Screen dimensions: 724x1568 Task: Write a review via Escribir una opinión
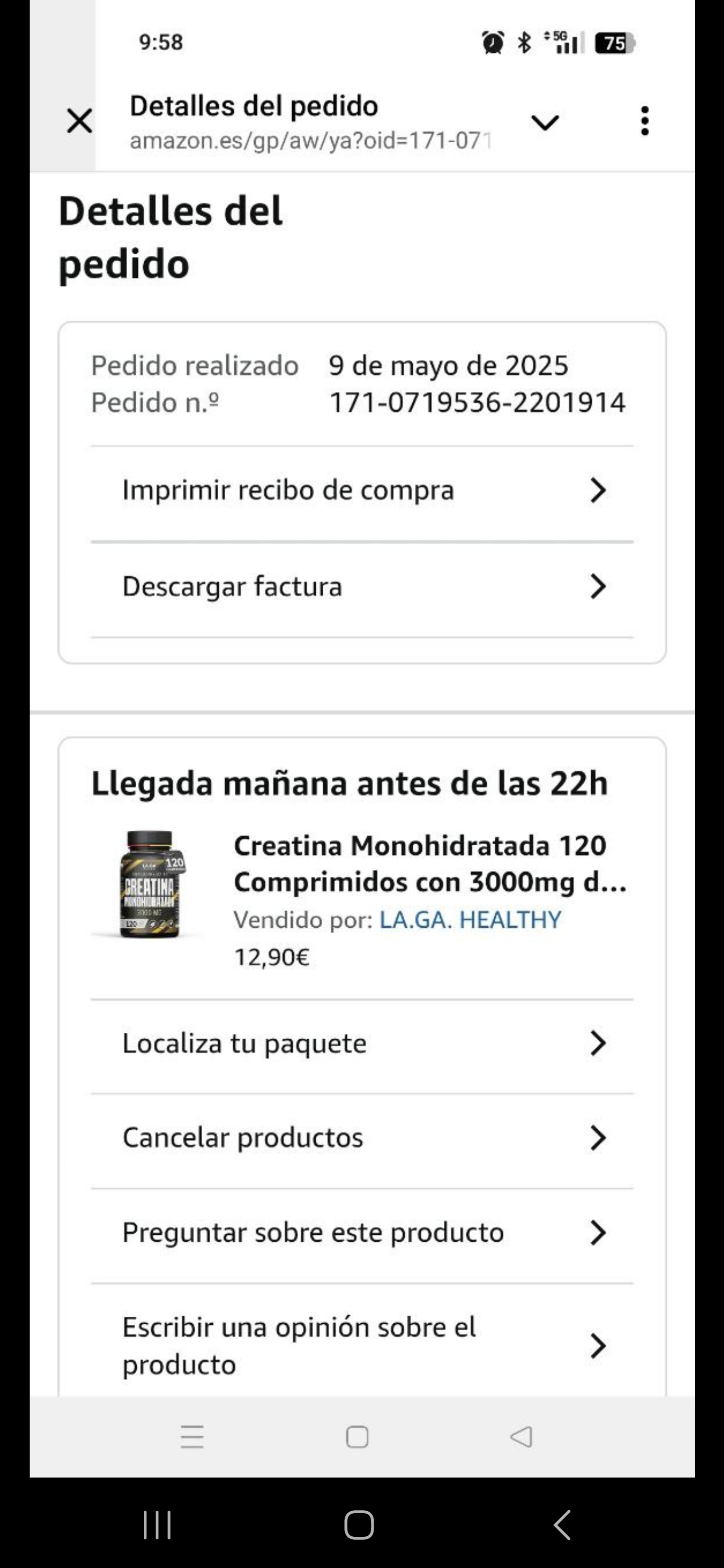tap(361, 1345)
